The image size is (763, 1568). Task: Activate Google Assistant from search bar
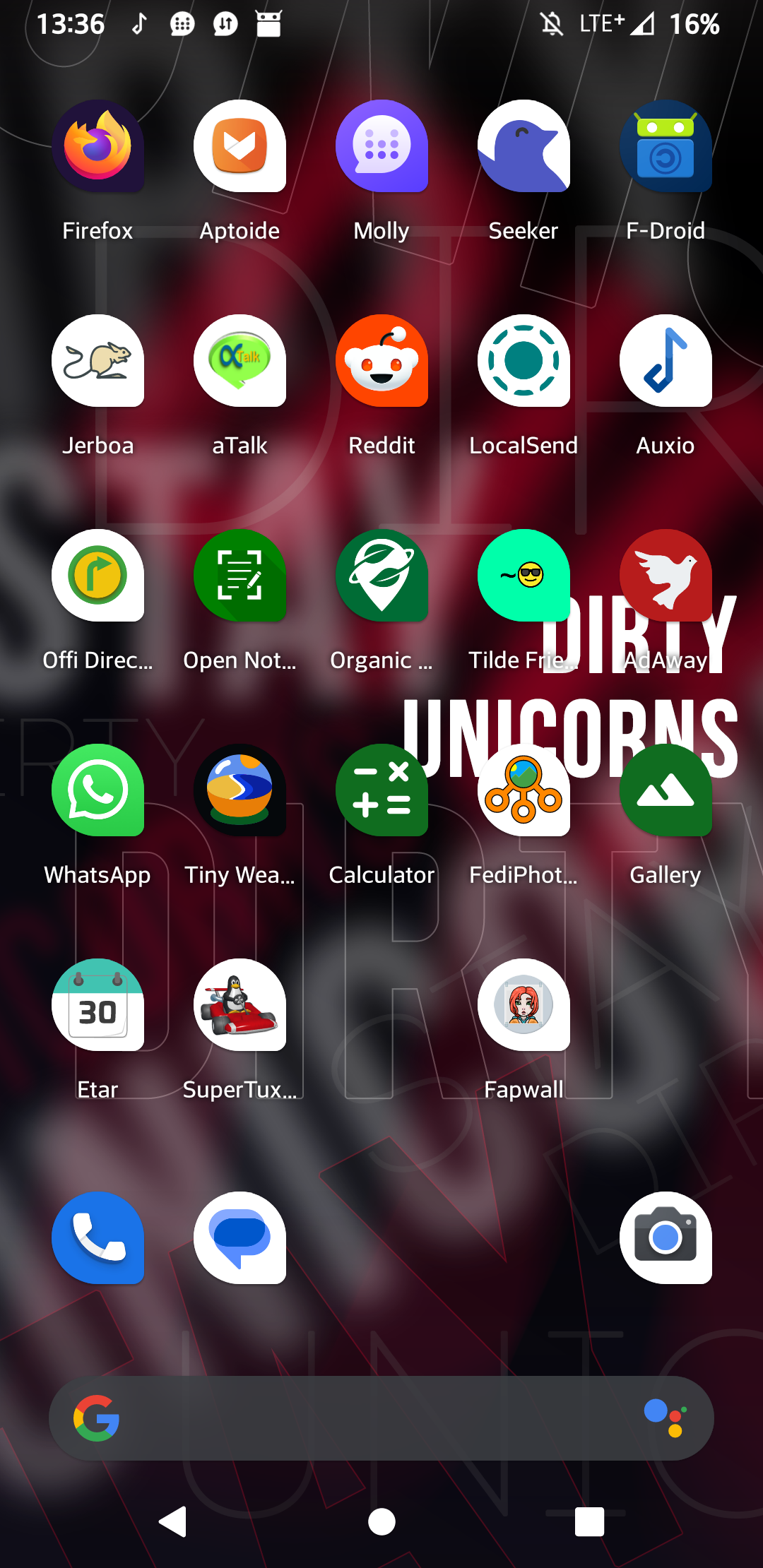pyautogui.click(x=666, y=1418)
